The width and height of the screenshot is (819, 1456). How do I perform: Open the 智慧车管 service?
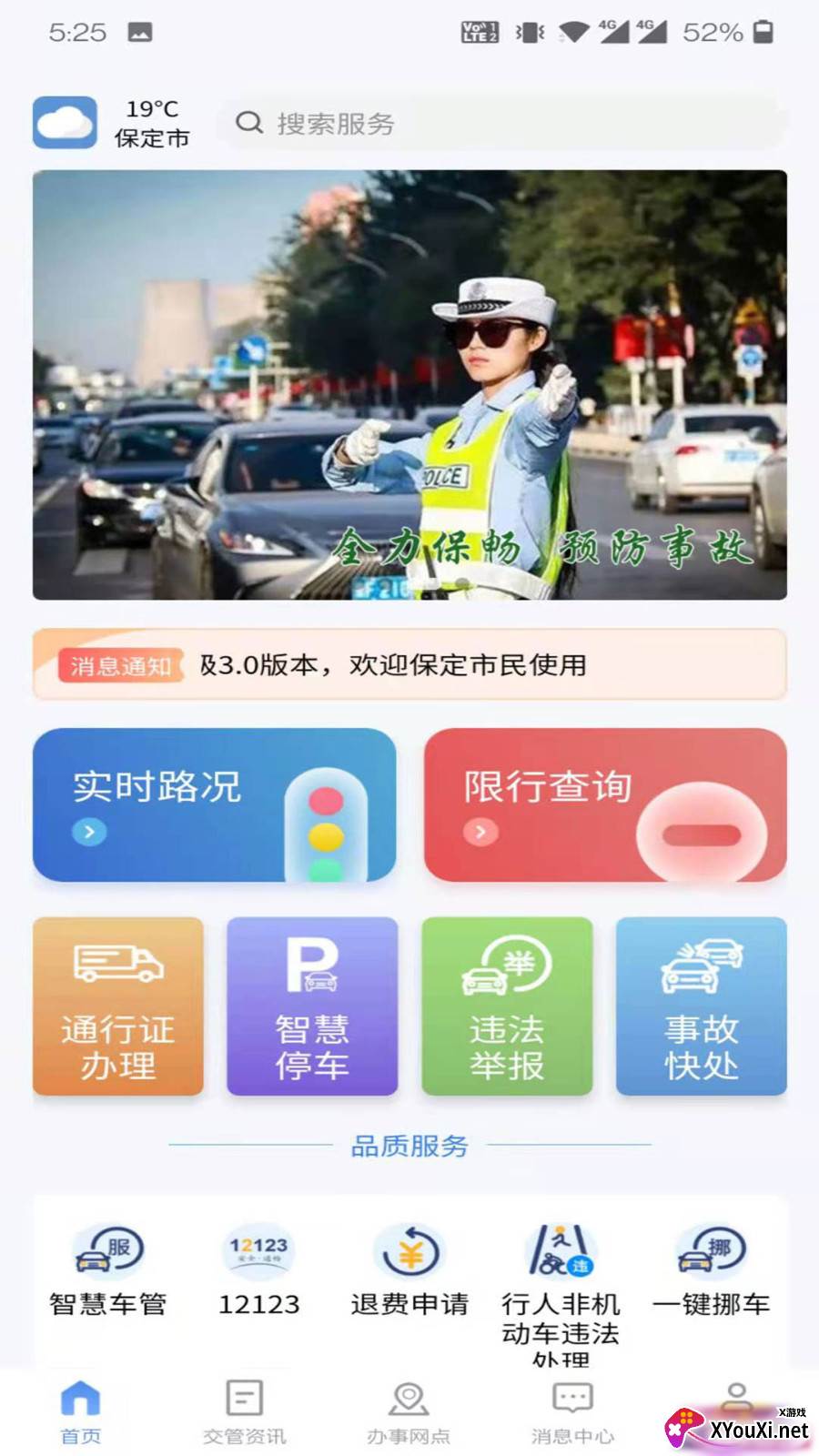coord(108,1269)
